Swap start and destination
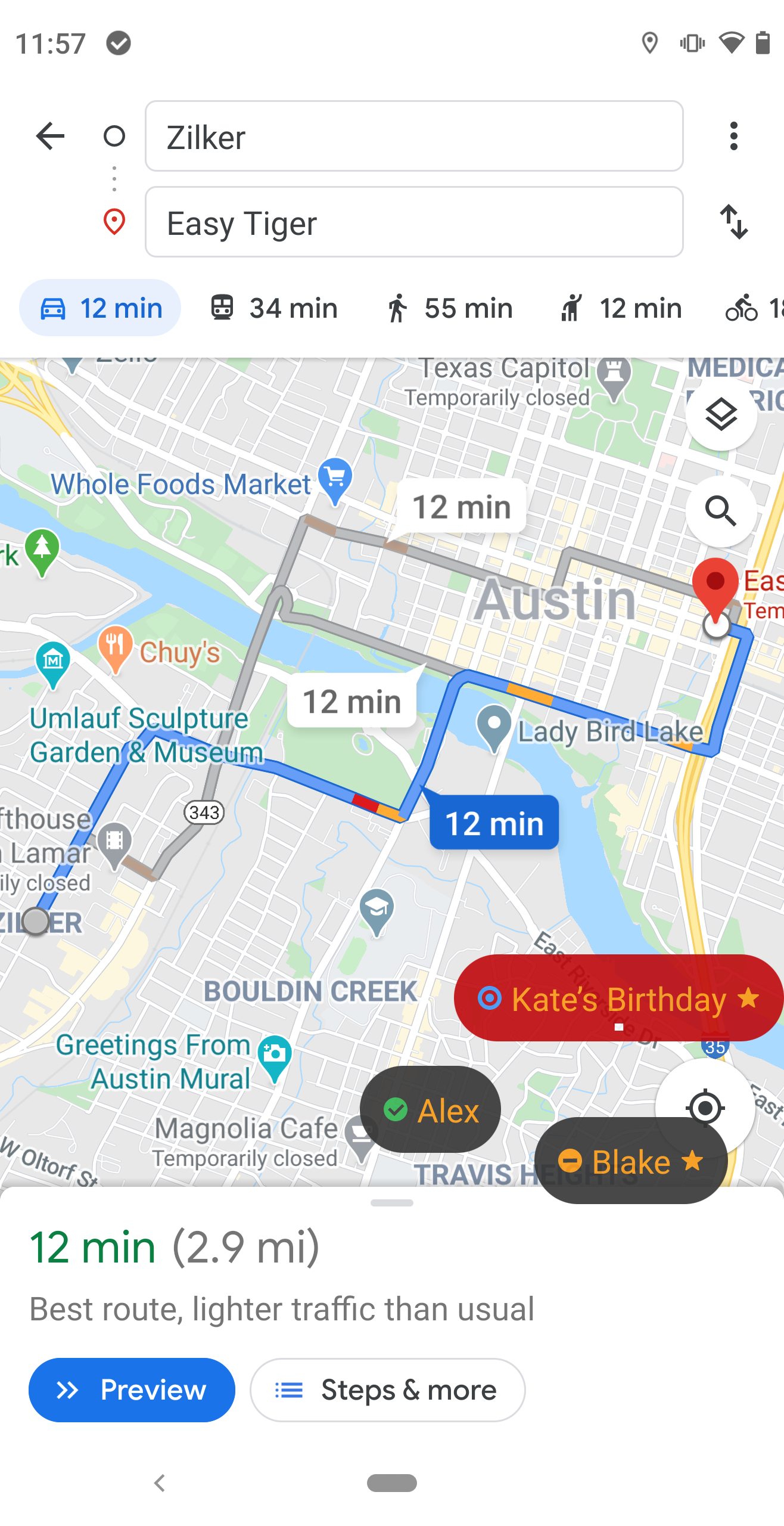Screen dimensions: 784x1526 [x=733, y=222]
